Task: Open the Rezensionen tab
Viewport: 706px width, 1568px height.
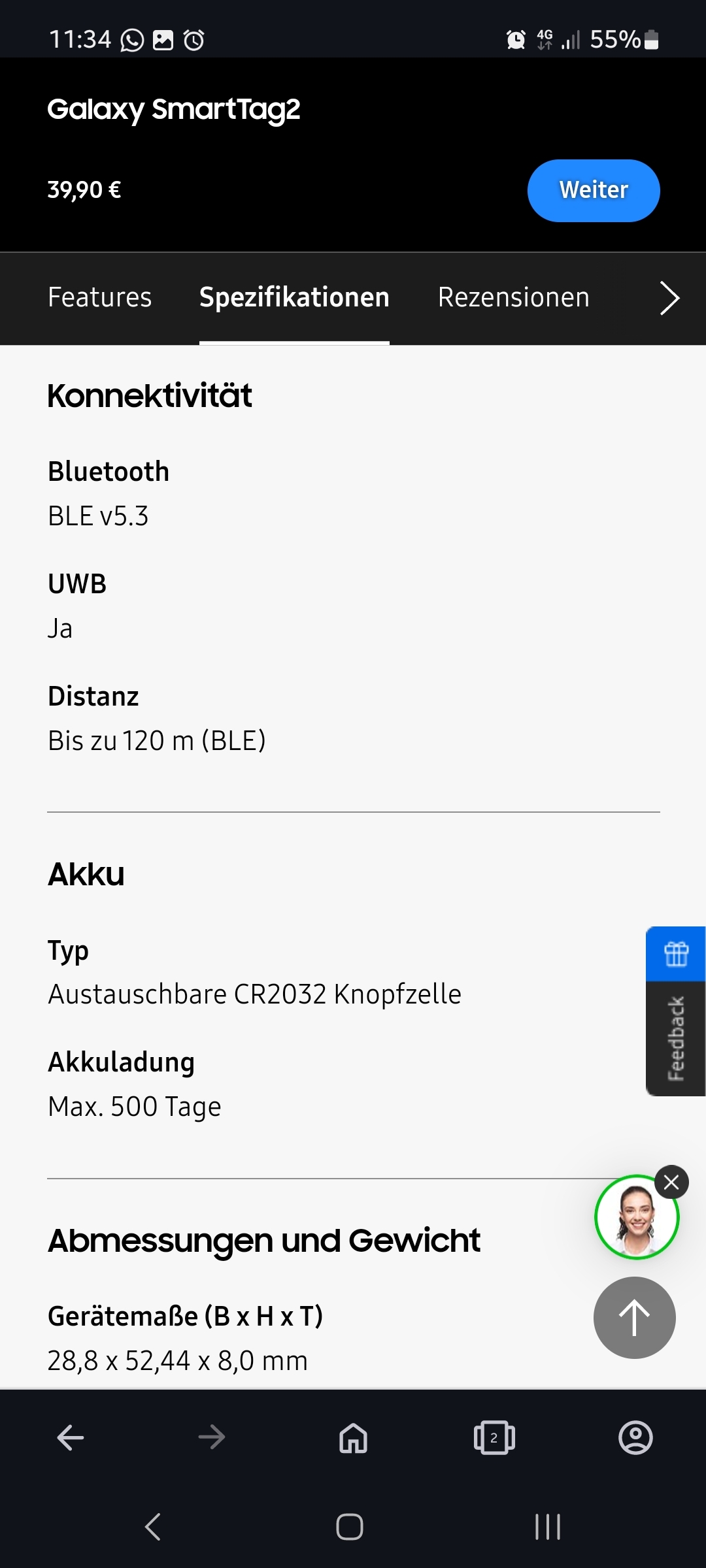Action: pos(514,297)
